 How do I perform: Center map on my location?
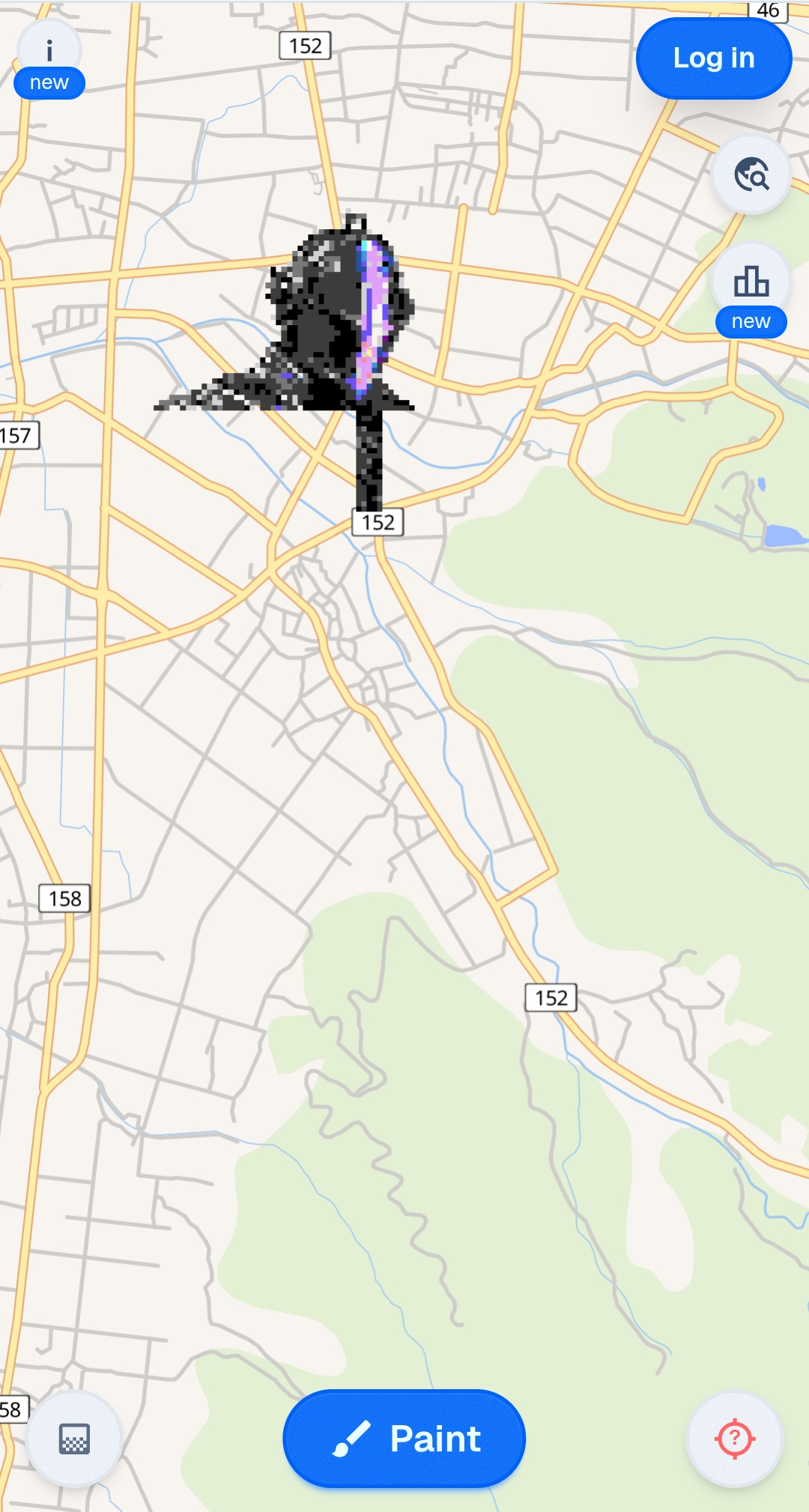735,1439
